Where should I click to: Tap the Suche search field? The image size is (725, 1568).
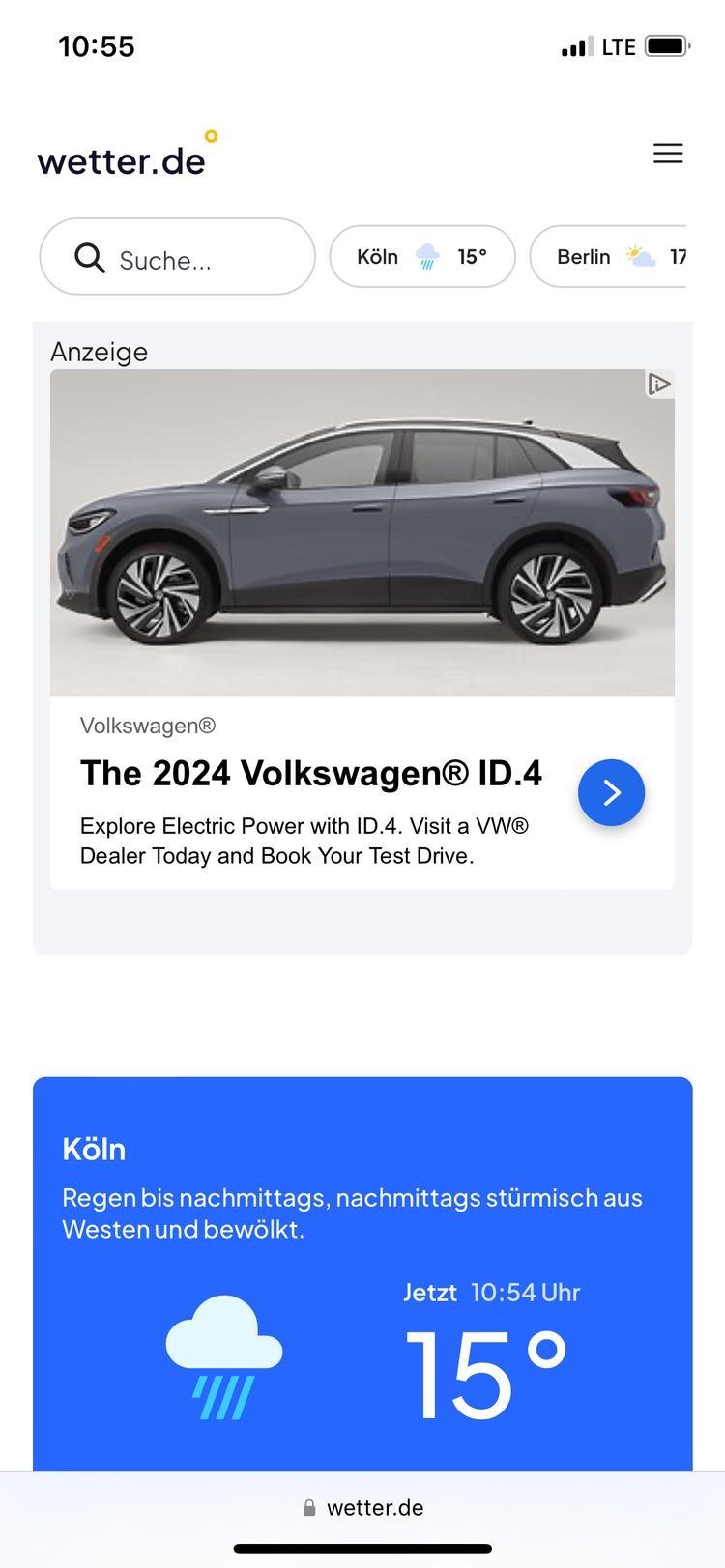click(178, 257)
